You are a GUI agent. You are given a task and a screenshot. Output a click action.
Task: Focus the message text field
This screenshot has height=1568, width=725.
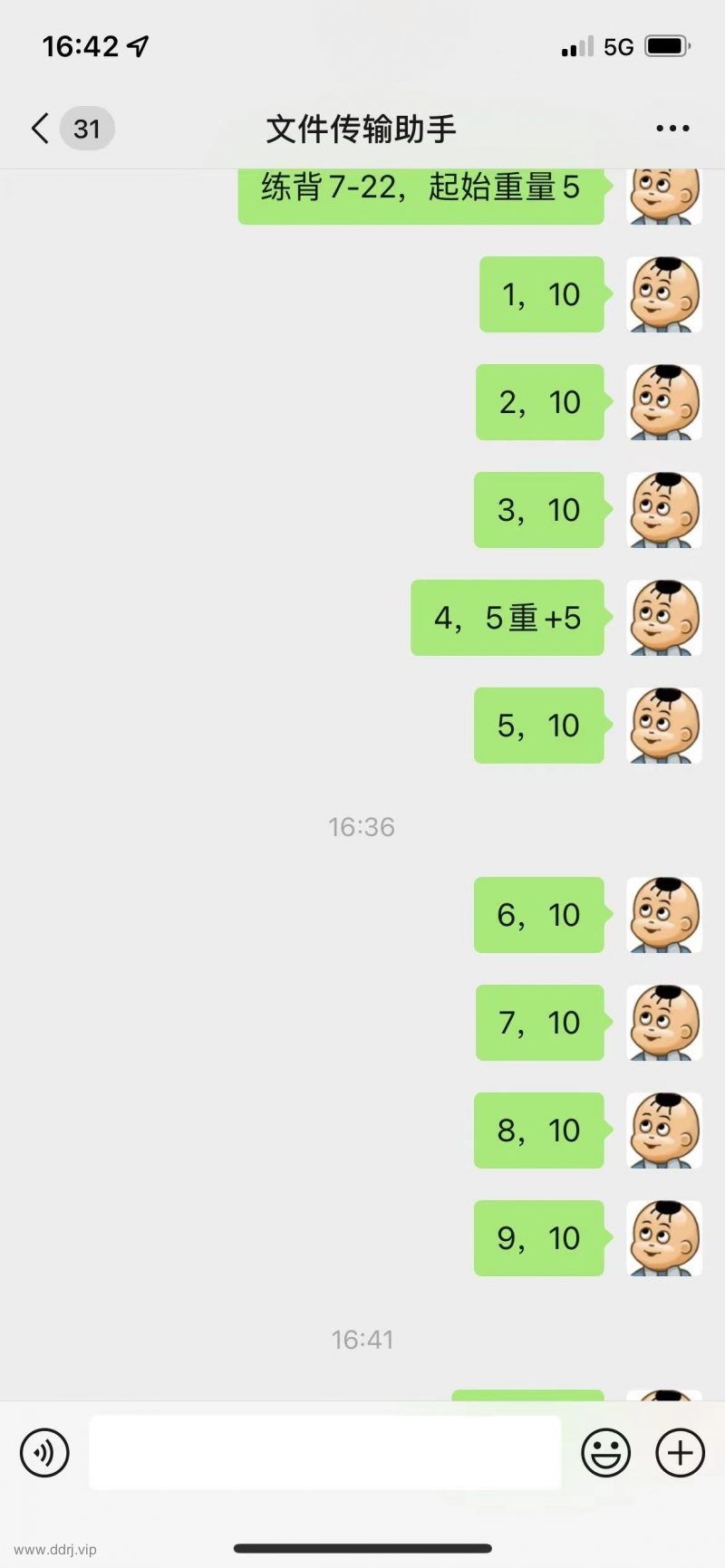pos(324,1453)
